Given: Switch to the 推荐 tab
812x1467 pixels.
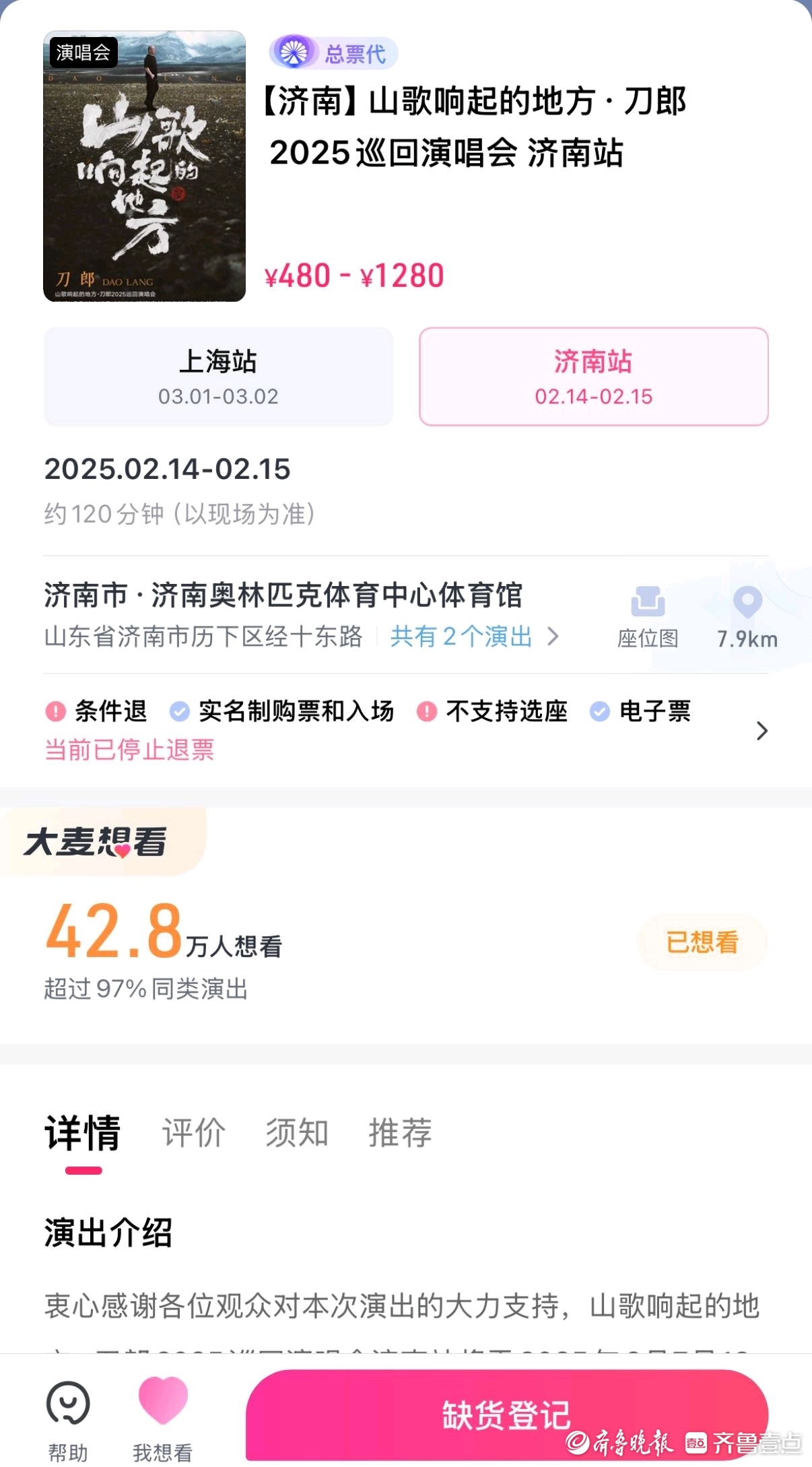Looking at the screenshot, I should (400, 1132).
